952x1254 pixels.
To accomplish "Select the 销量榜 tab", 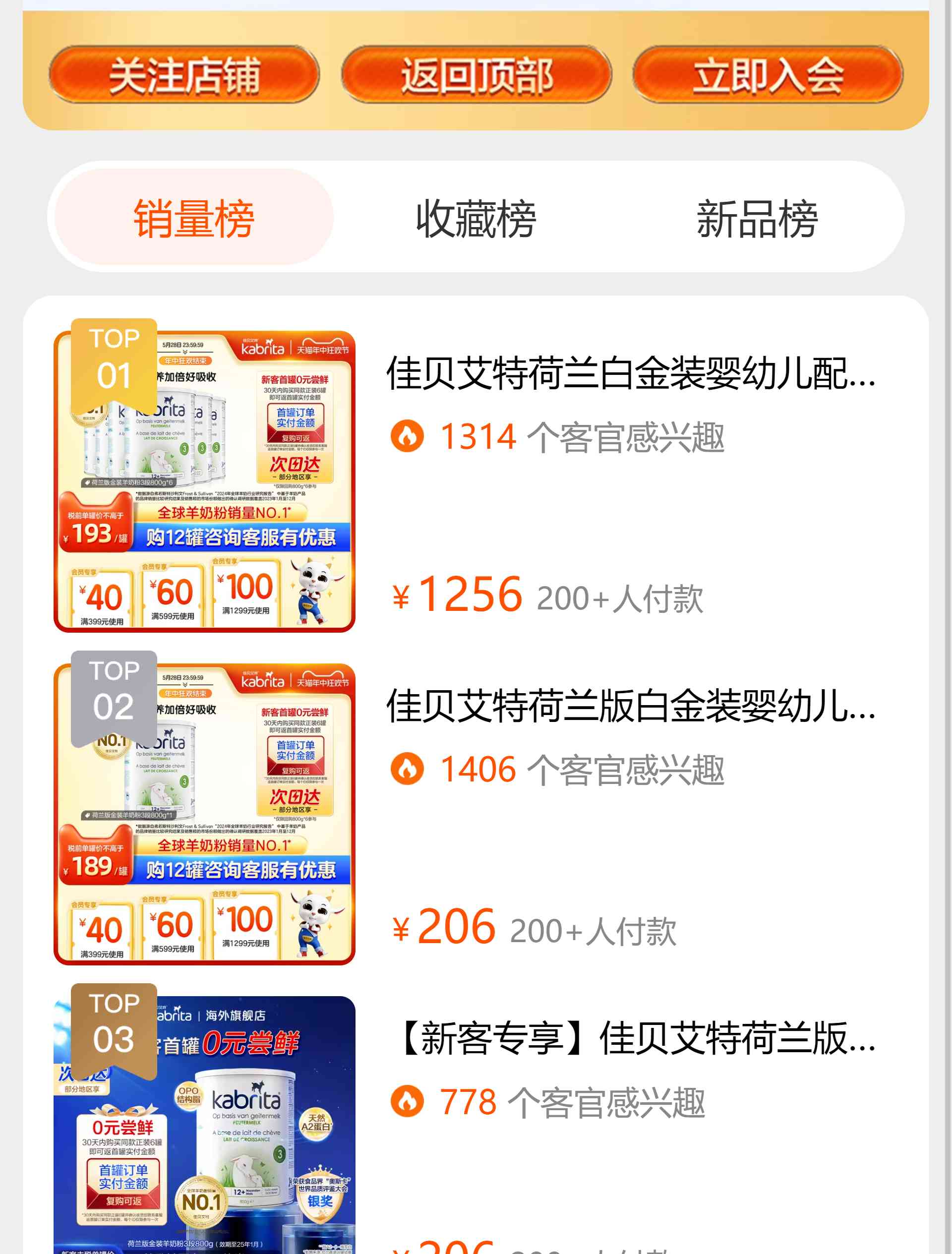I will click(194, 218).
